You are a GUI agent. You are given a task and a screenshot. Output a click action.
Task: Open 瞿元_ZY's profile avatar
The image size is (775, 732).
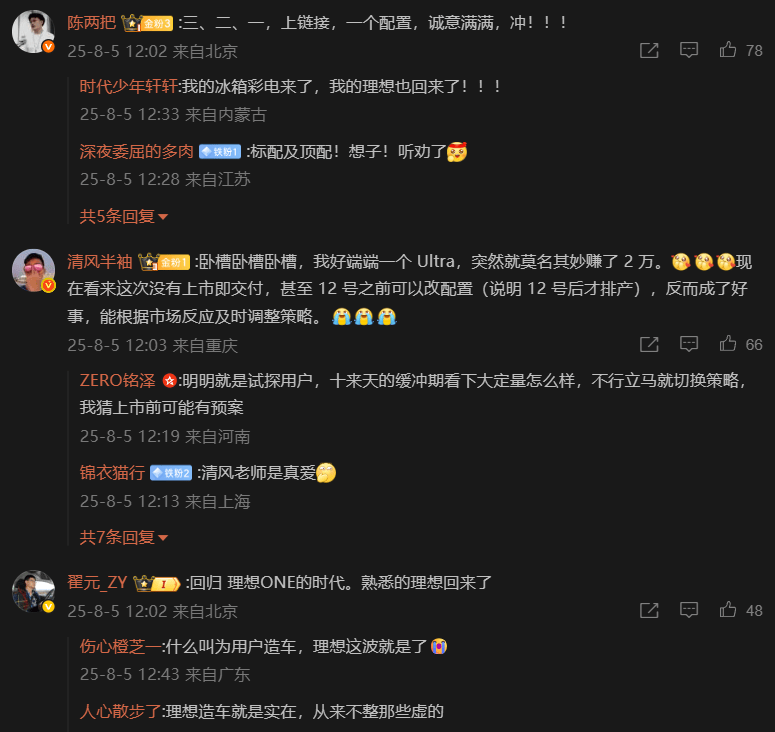[32, 592]
